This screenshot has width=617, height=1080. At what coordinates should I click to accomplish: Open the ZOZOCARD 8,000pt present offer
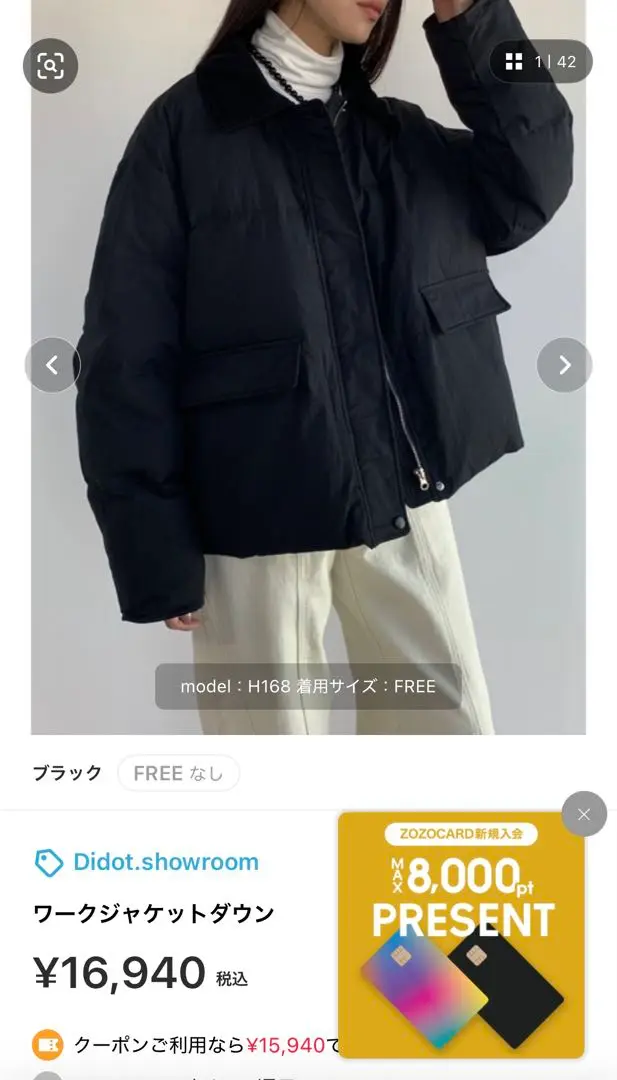pyautogui.click(x=461, y=935)
